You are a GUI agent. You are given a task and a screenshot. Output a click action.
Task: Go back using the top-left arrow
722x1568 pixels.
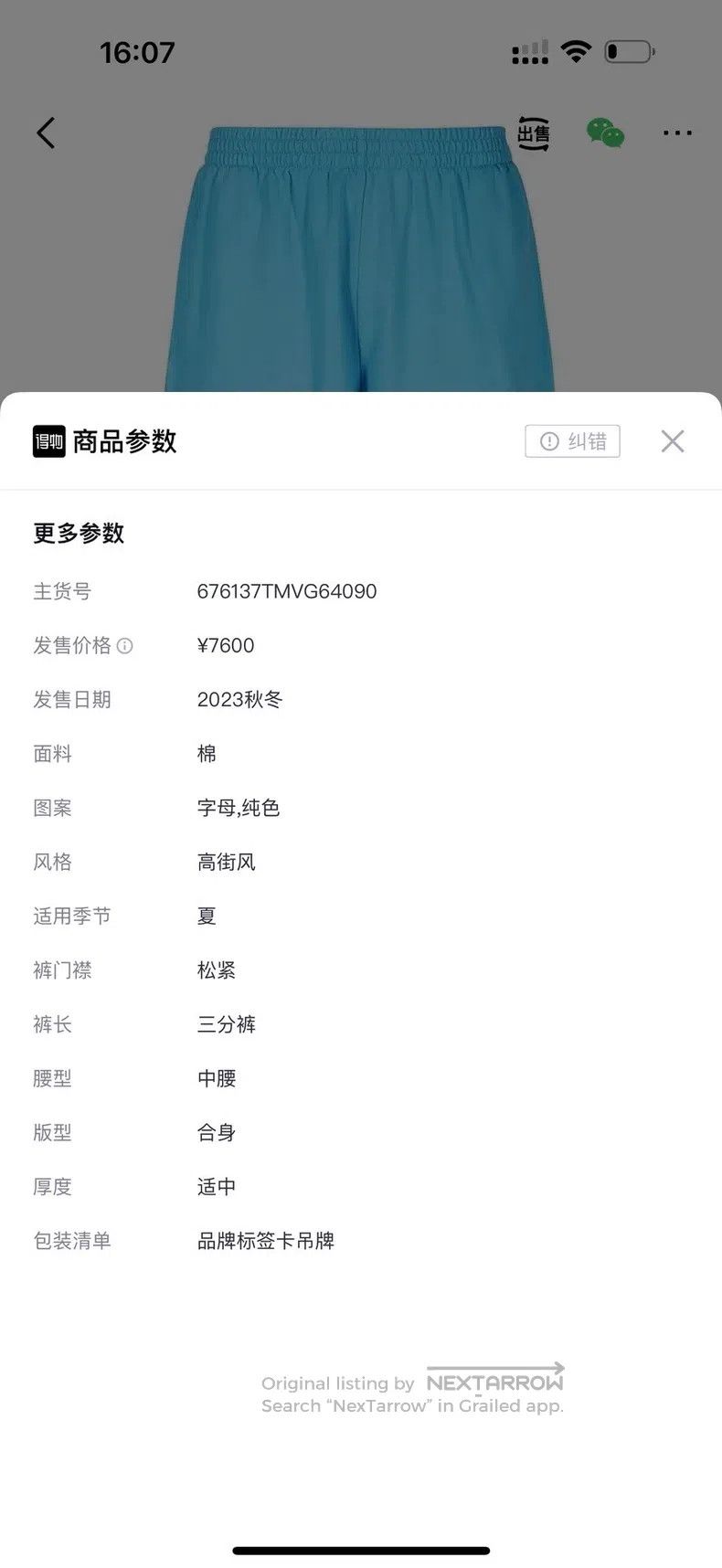pos(46,133)
